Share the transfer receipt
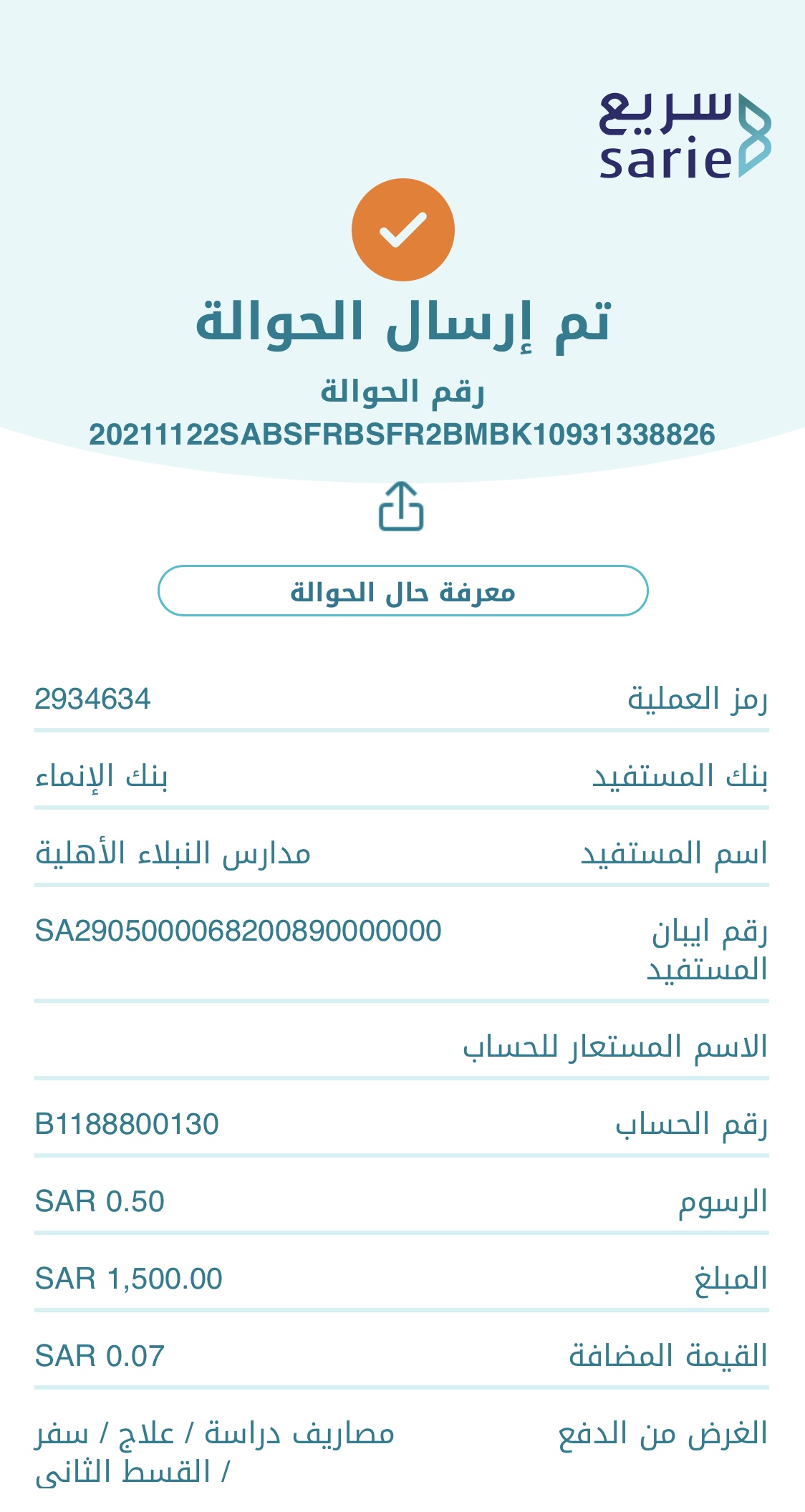The height and width of the screenshot is (1512, 805). (401, 506)
